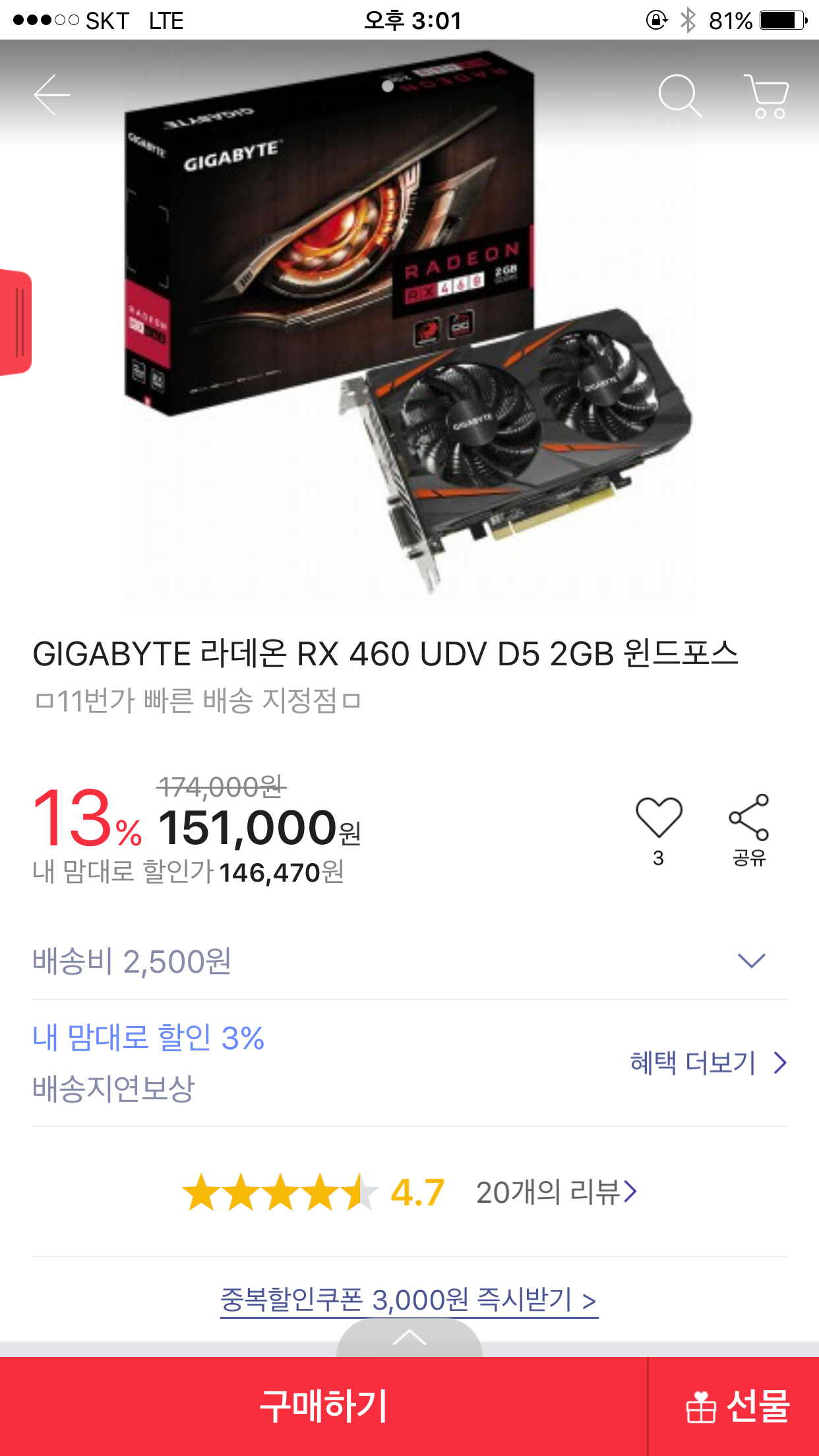Expand the bottom panel with up chevron
This screenshot has width=819, height=1456.
[409, 1337]
